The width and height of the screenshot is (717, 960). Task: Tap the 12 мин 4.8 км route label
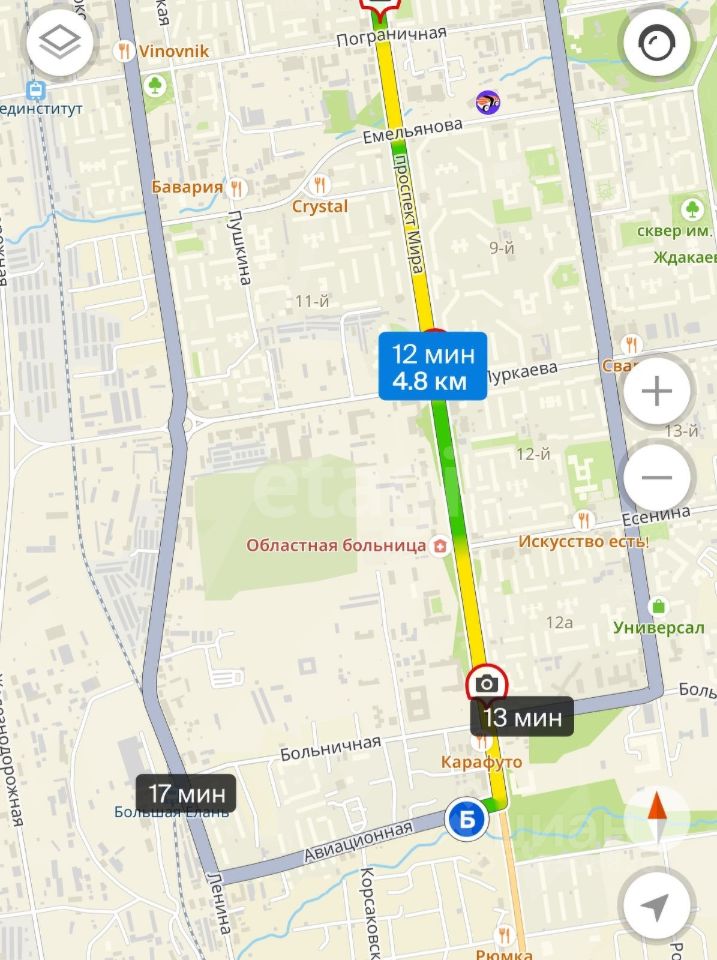click(x=432, y=366)
